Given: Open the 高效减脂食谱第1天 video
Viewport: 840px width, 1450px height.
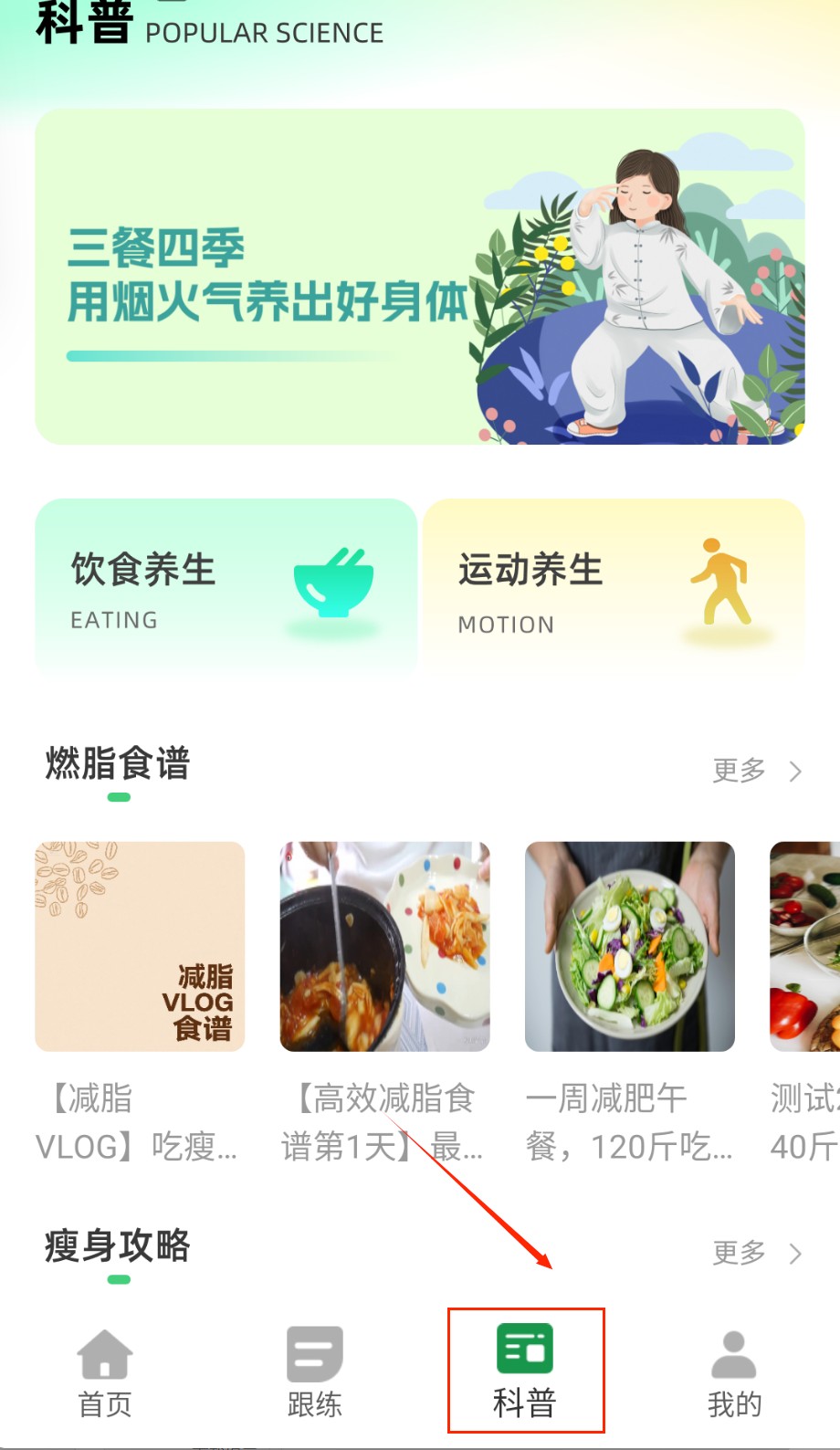Looking at the screenshot, I should (x=384, y=946).
